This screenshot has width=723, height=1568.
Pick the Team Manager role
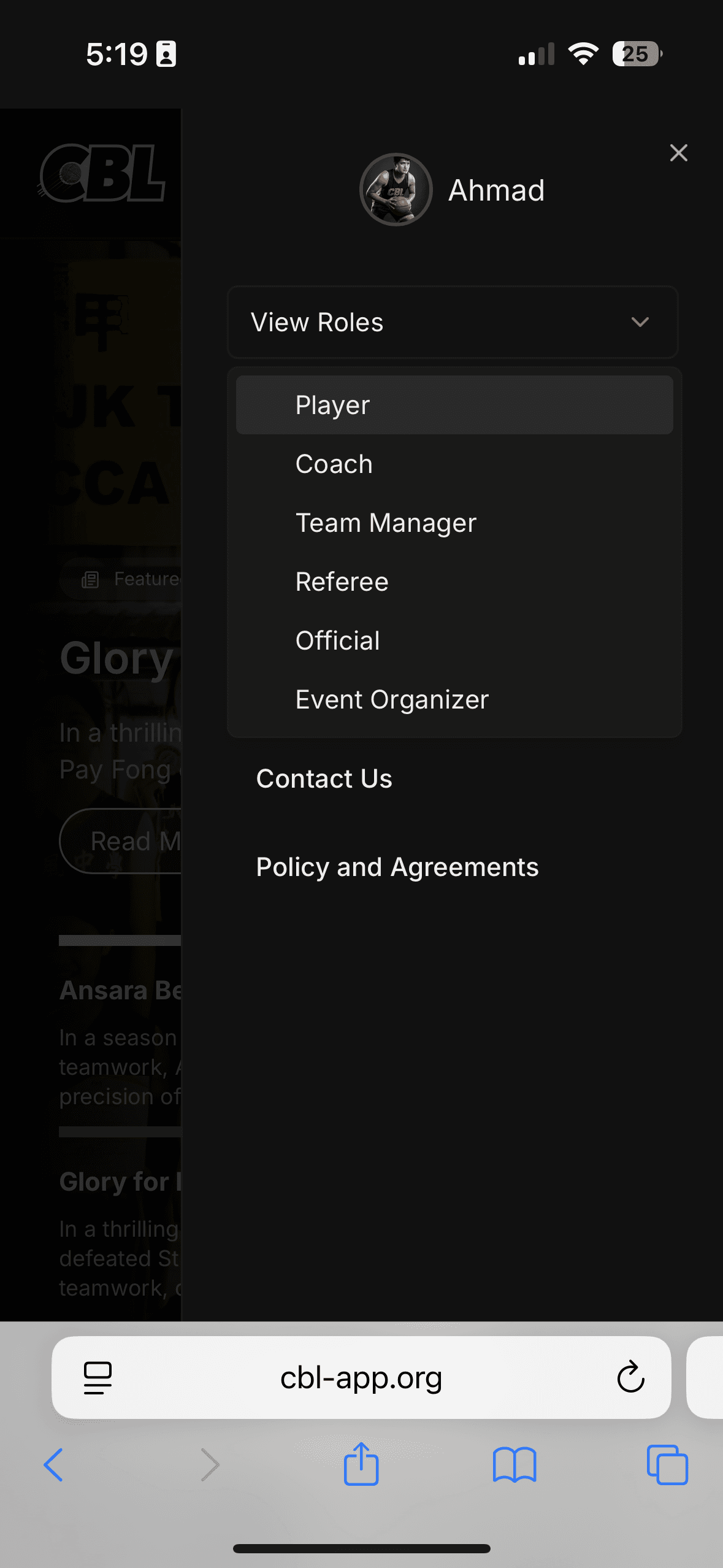386,523
